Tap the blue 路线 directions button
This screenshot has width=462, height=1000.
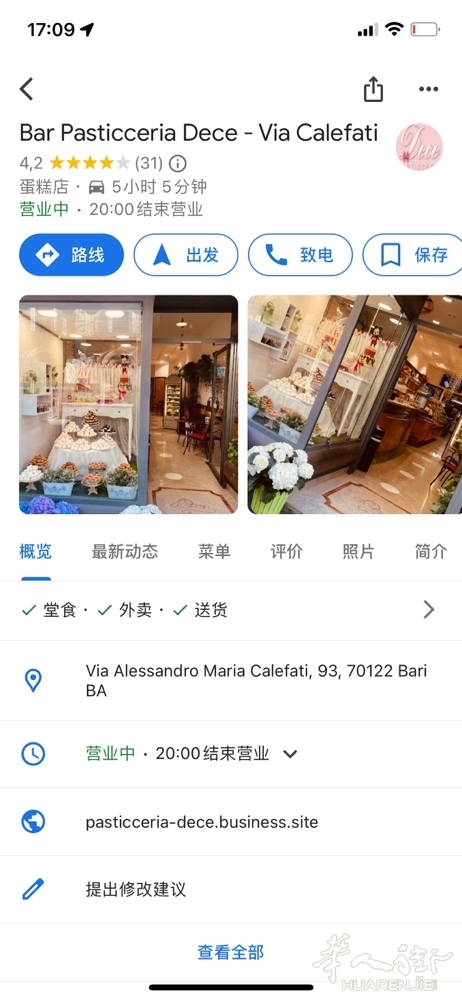pos(71,255)
